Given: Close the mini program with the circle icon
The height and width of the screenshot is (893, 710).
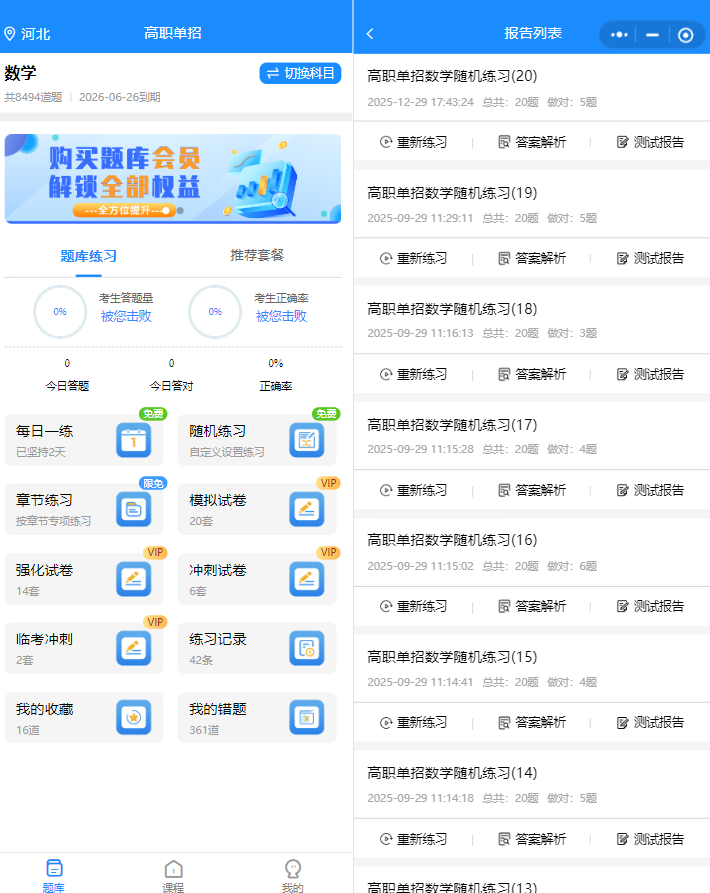Looking at the screenshot, I should (686, 35).
